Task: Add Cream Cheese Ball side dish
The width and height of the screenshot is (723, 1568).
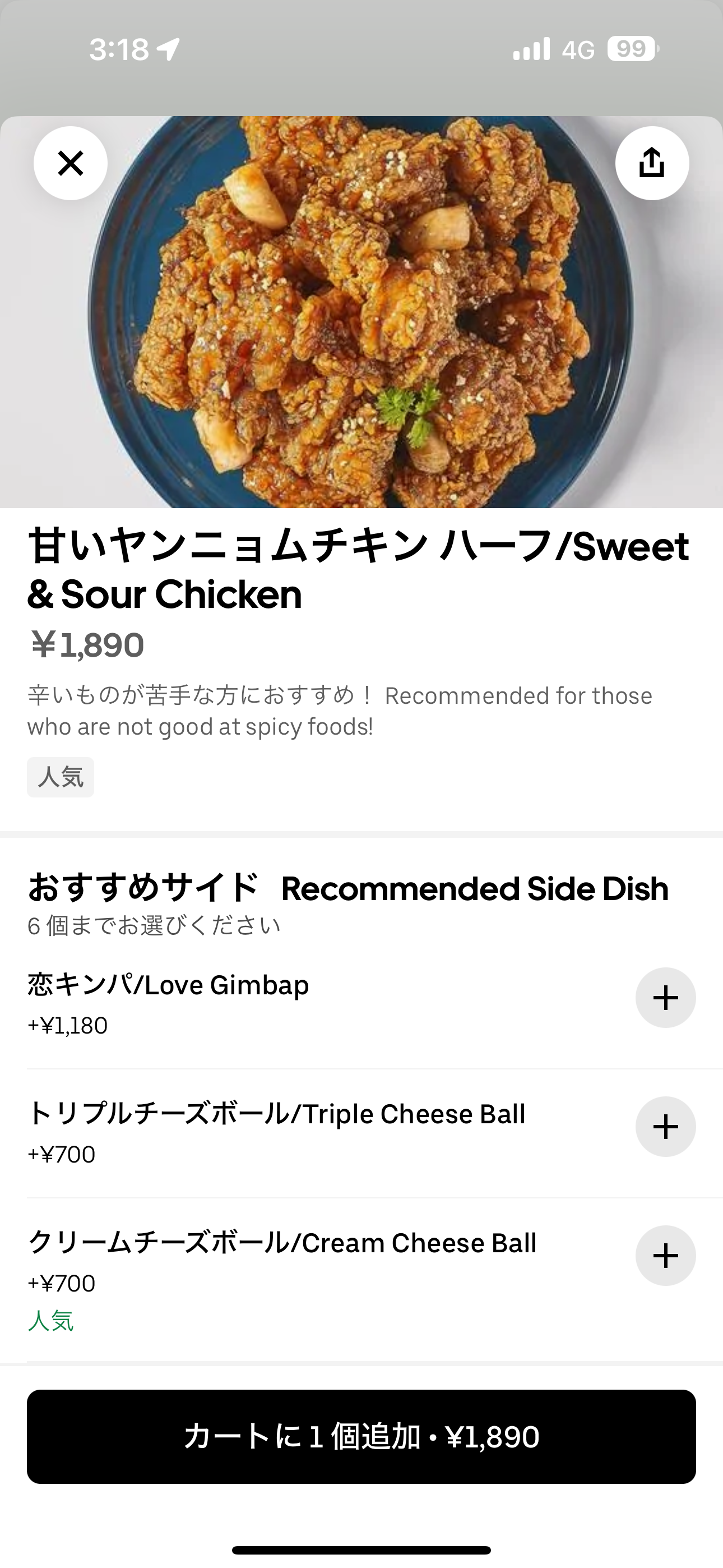Action: [665, 1256]
